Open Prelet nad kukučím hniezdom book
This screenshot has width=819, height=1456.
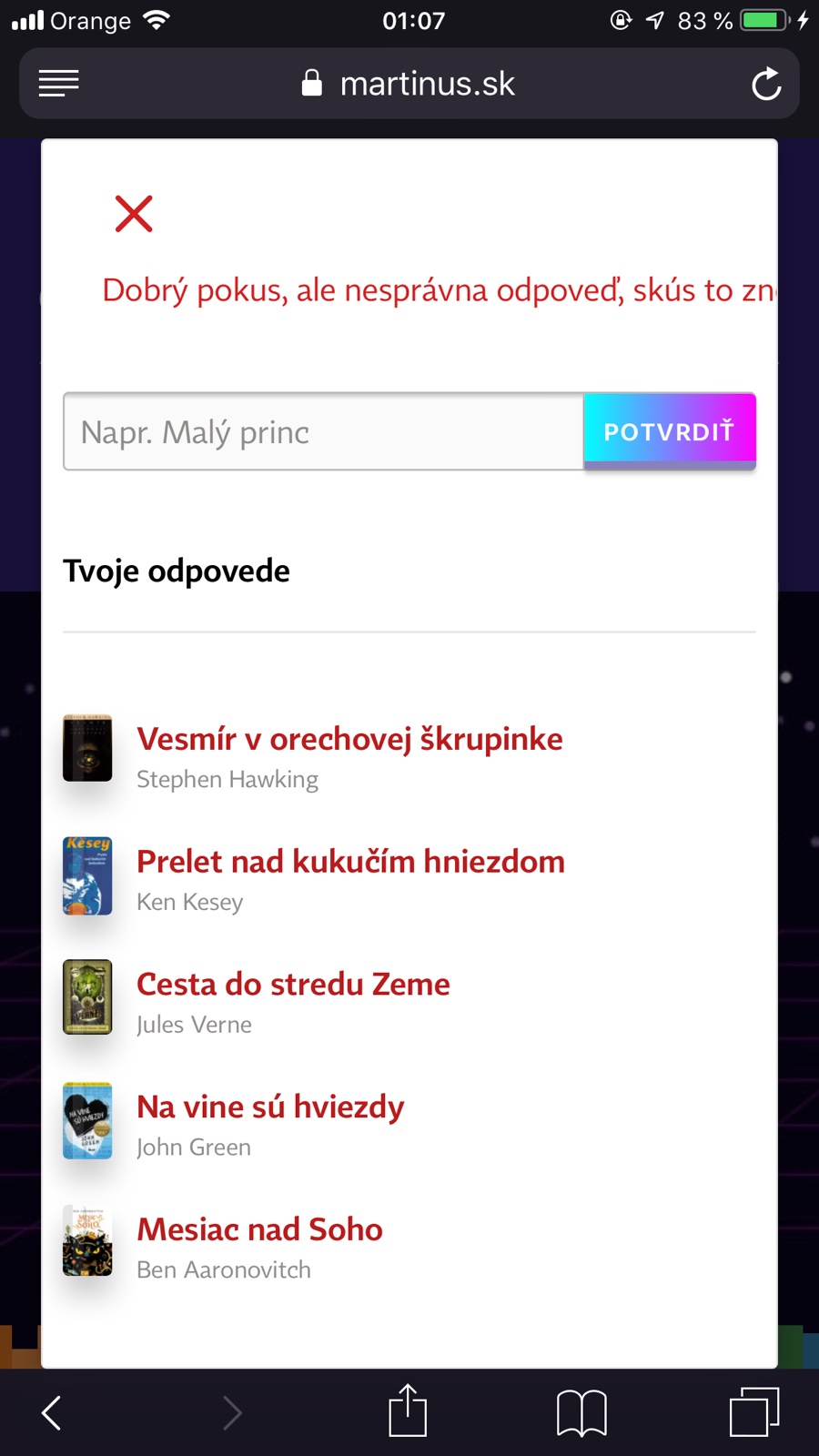tap(350, 862)
